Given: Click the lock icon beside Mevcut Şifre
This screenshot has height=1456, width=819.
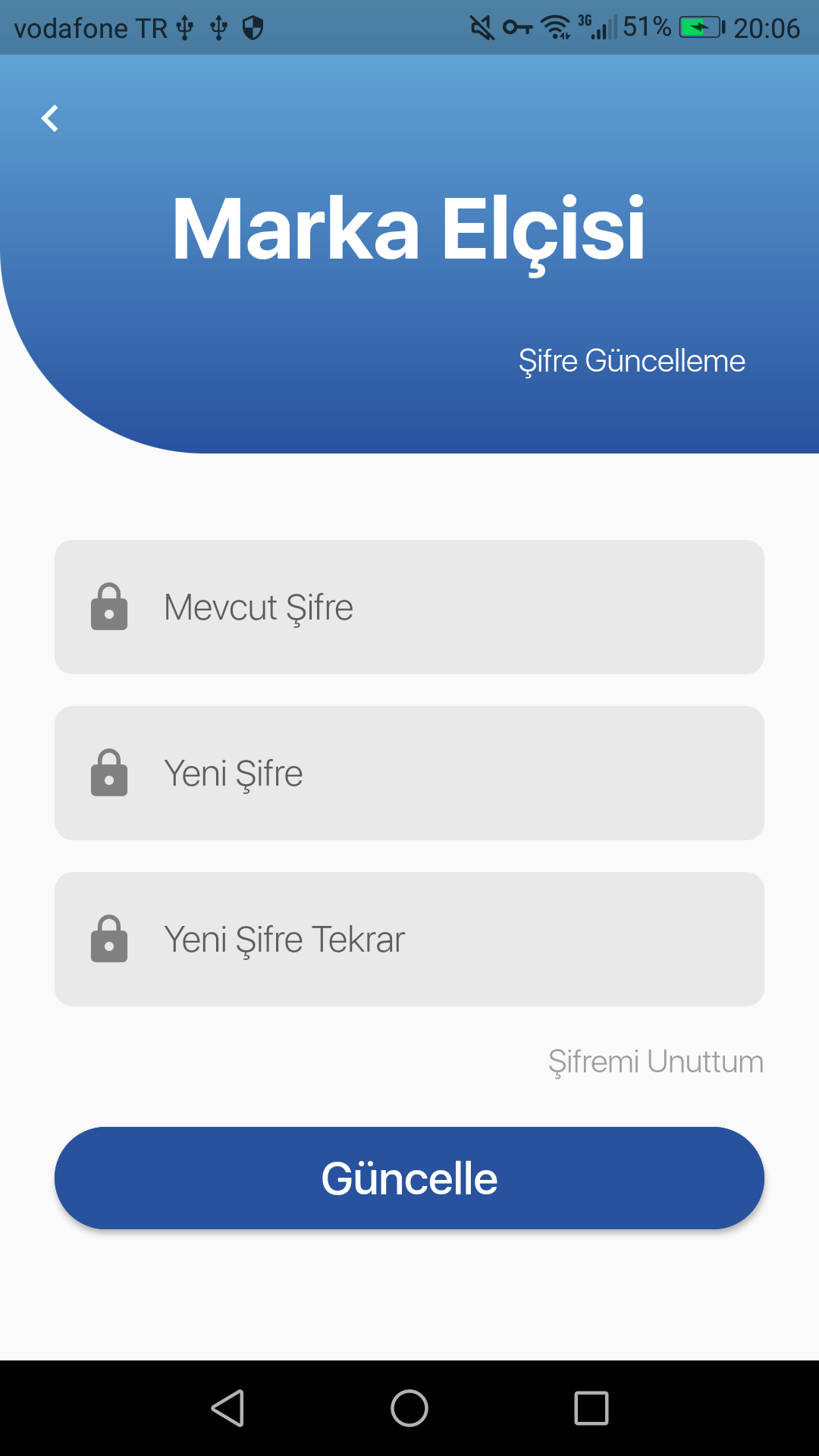Looking at the screenshot, I should click(108, 607).
